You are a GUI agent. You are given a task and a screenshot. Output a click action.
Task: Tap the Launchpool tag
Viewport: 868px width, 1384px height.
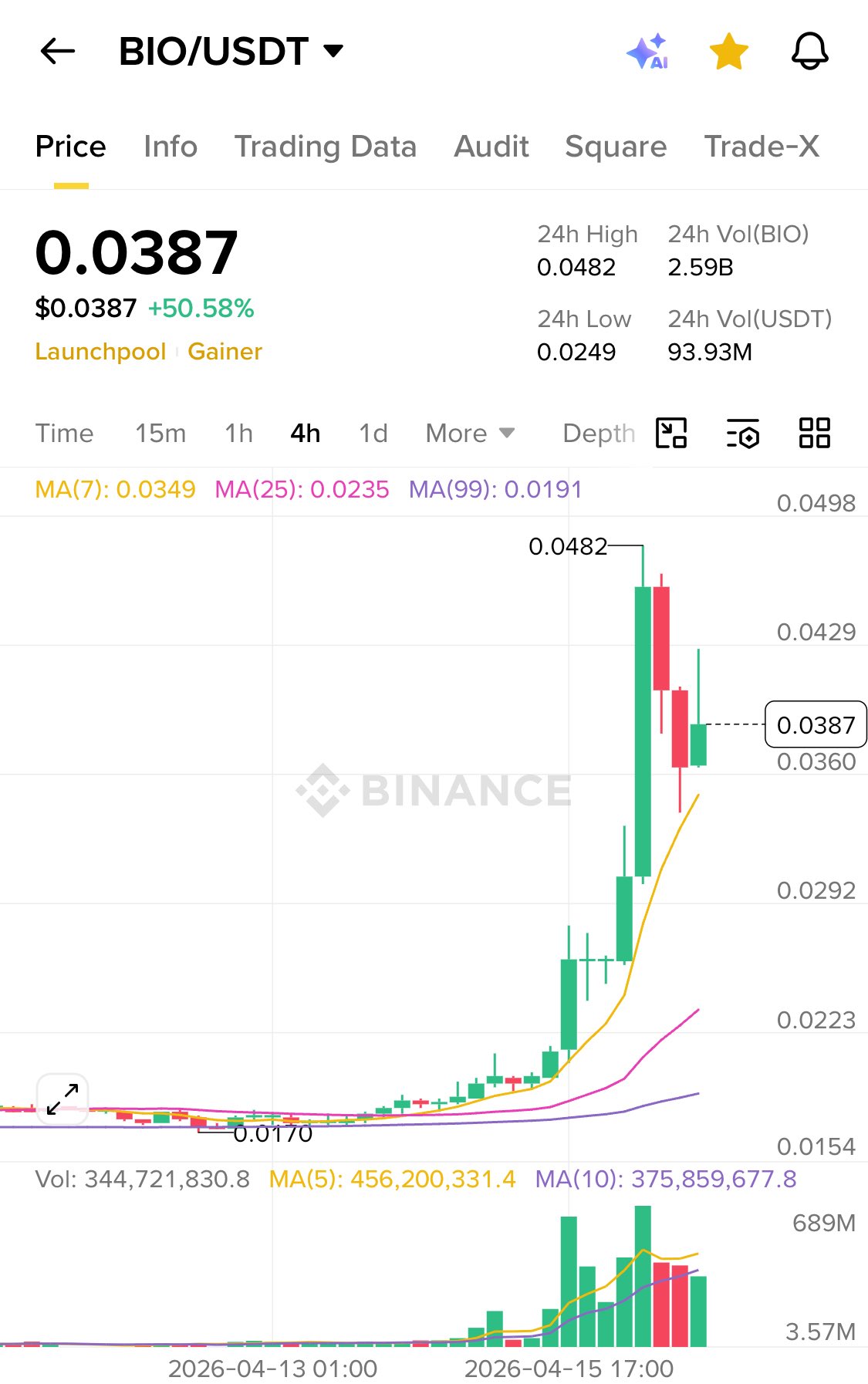100,352
